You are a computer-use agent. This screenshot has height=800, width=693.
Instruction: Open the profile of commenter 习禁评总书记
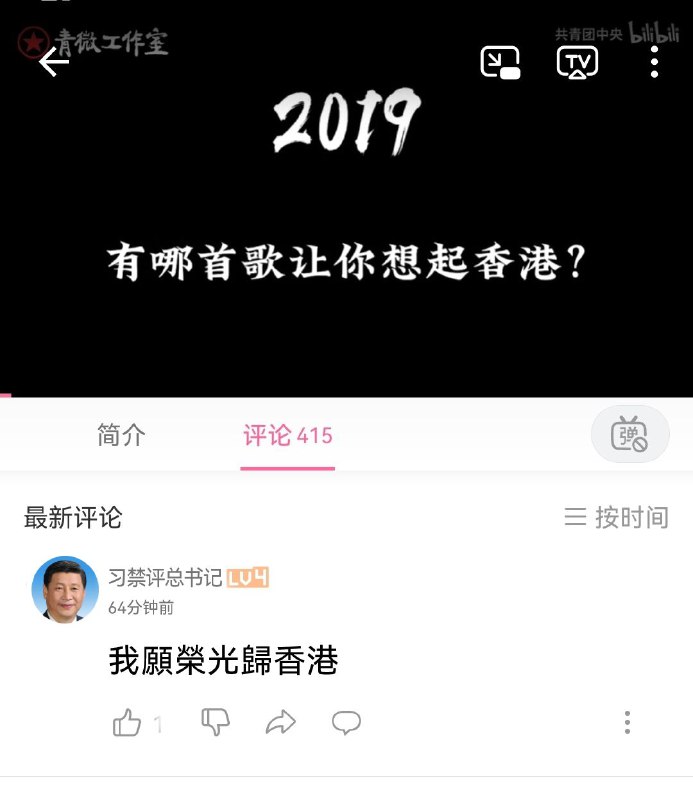pos(65,589)
